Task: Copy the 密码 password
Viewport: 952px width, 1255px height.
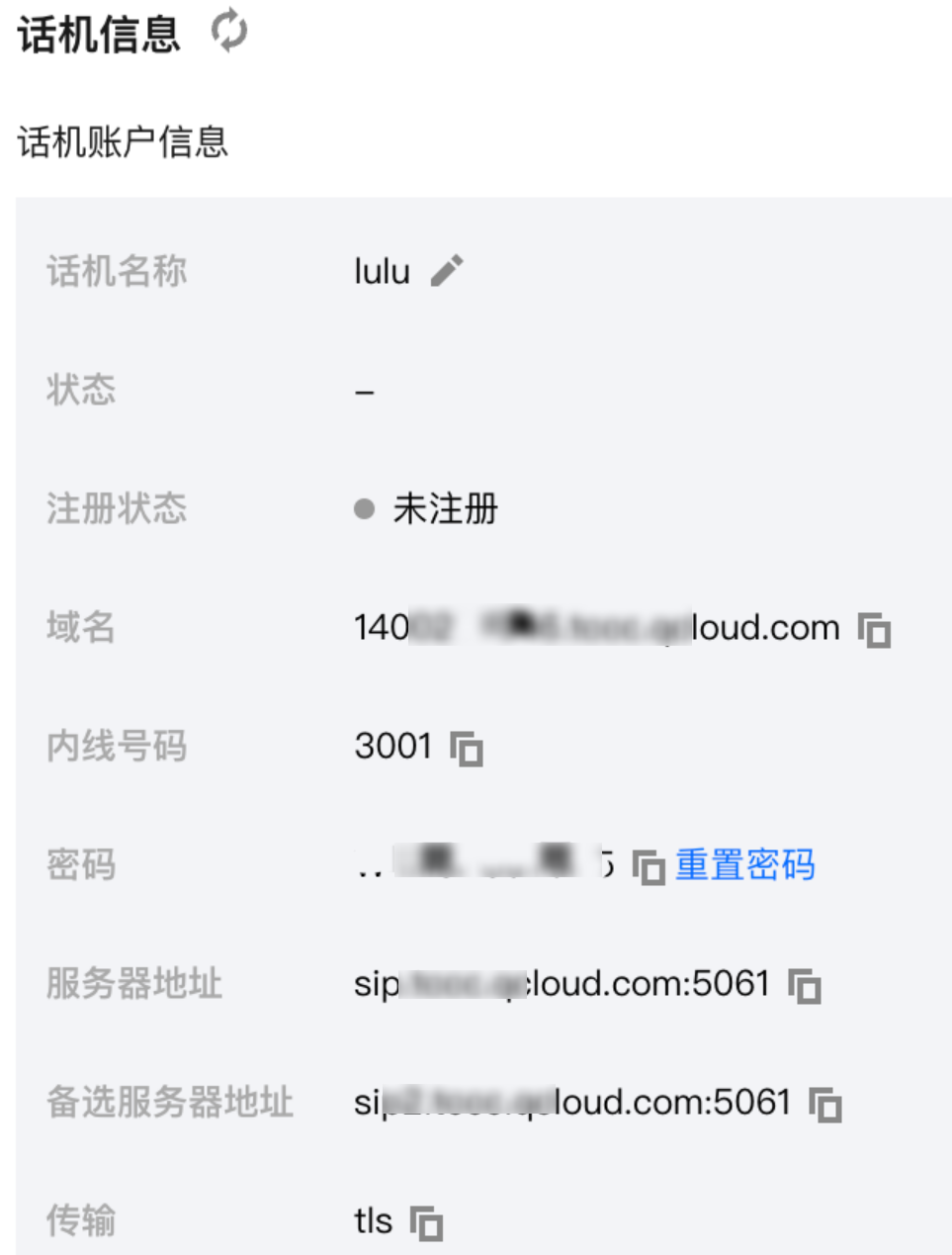Action: (649, 866)
